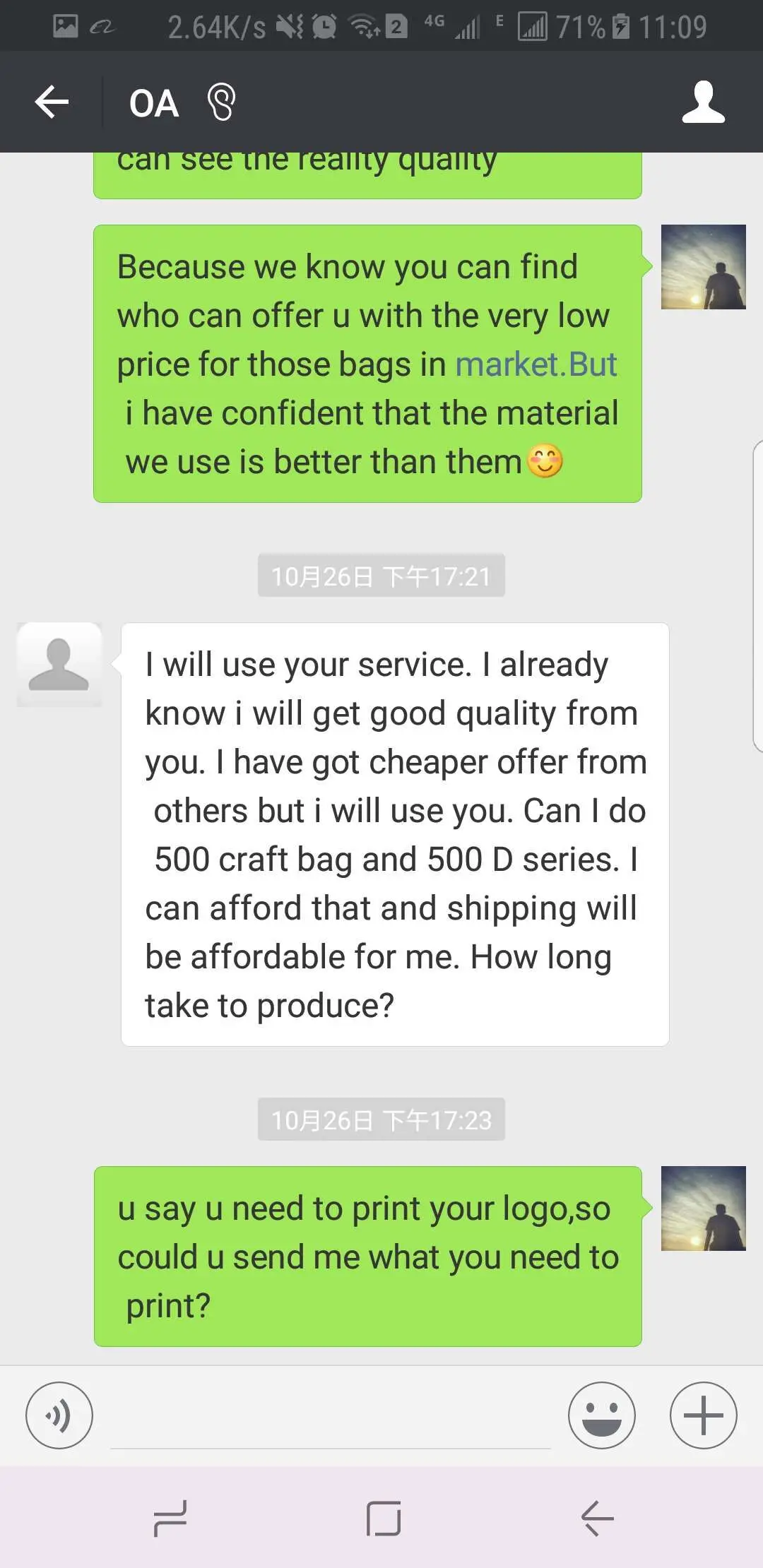The height and width of the screenshot is (1568, 763).
Task: Open my avatar beside "Because we know" message
Action: click(x=703, y=267)
